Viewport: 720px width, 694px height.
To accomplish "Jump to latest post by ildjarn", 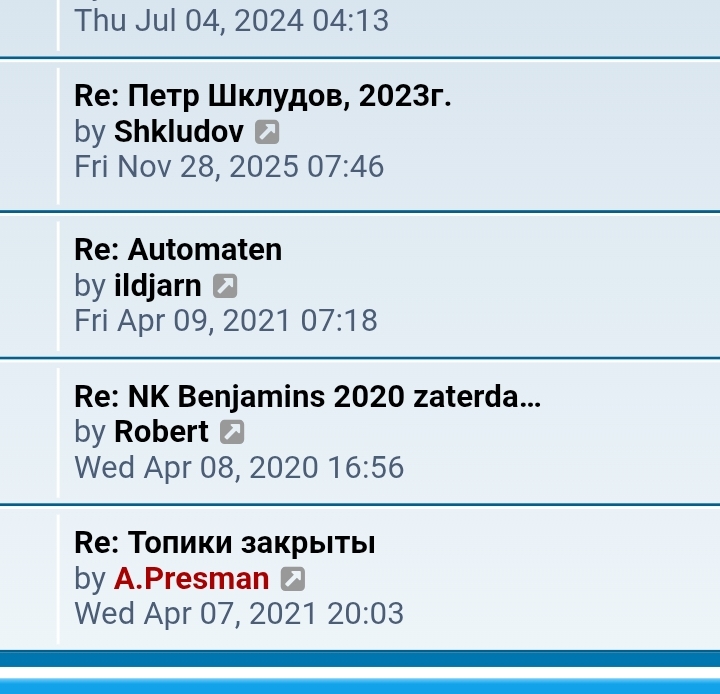I will 225,286.
